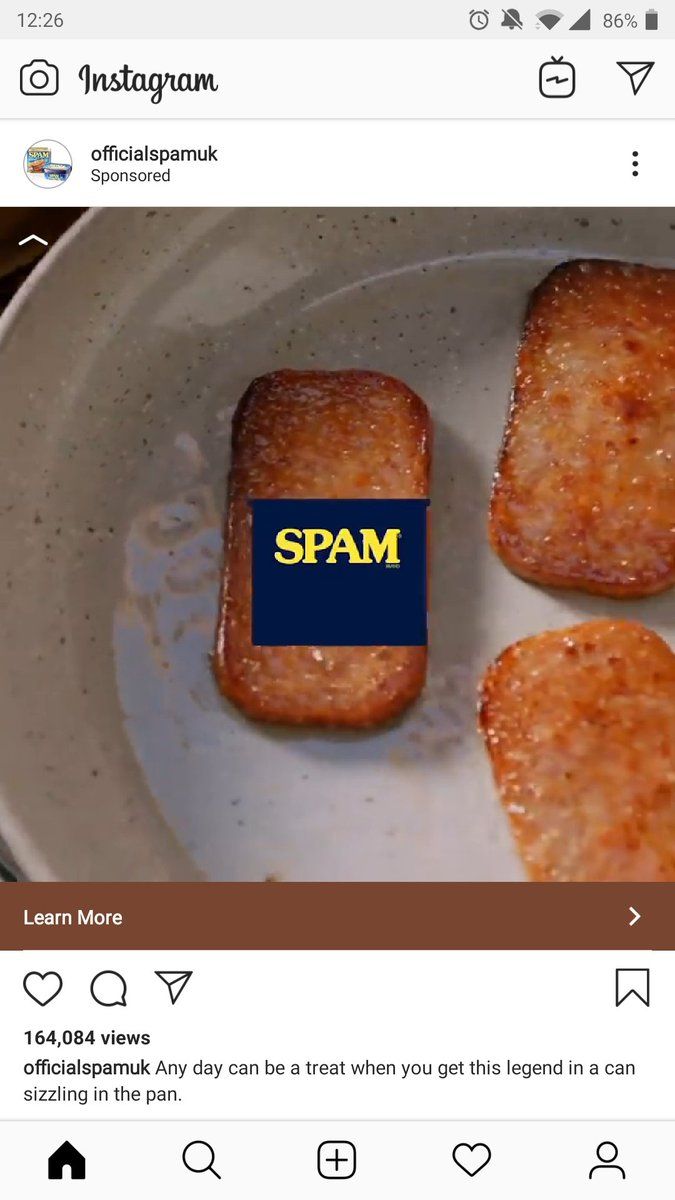Bookmark the officialspamuk post

632,988
